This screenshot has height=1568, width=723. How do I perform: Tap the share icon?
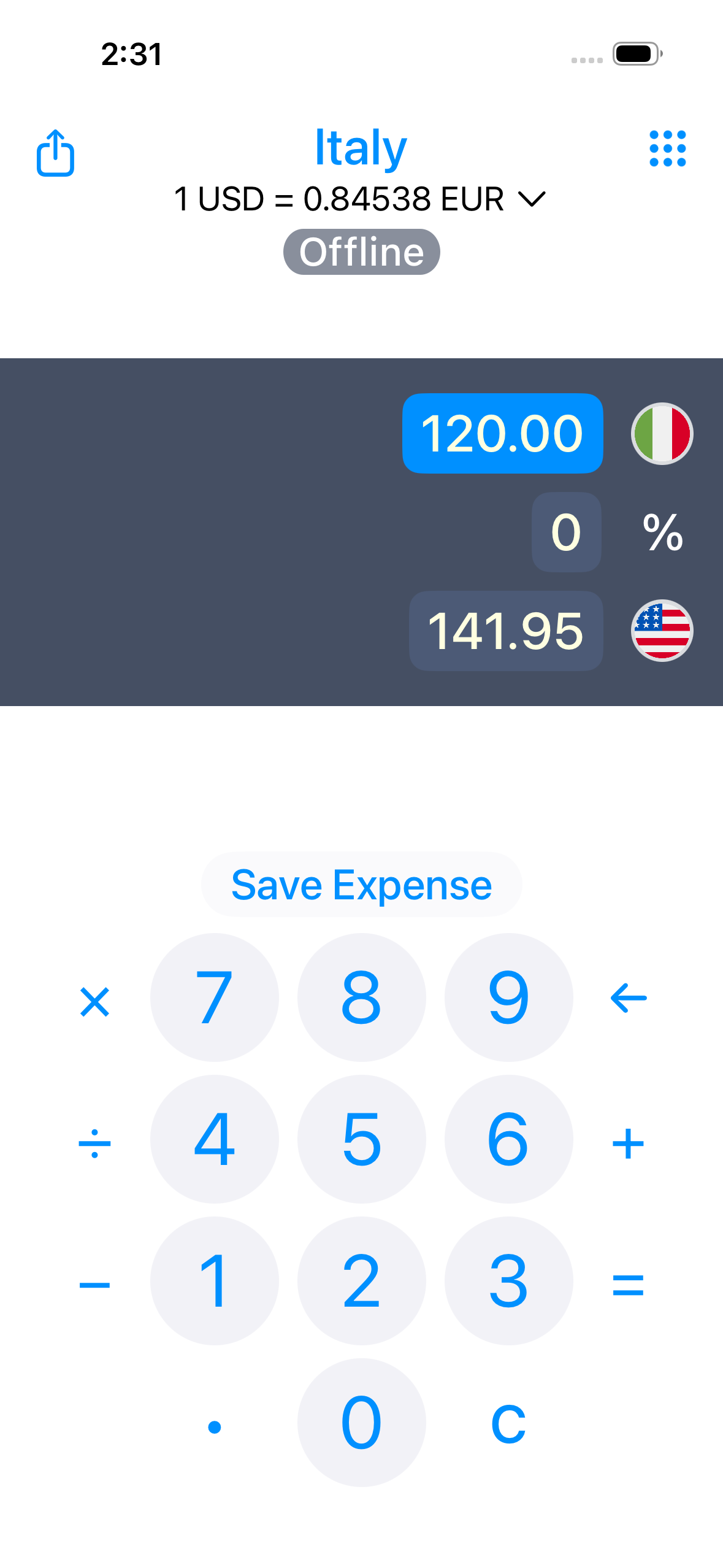[55, 153]
